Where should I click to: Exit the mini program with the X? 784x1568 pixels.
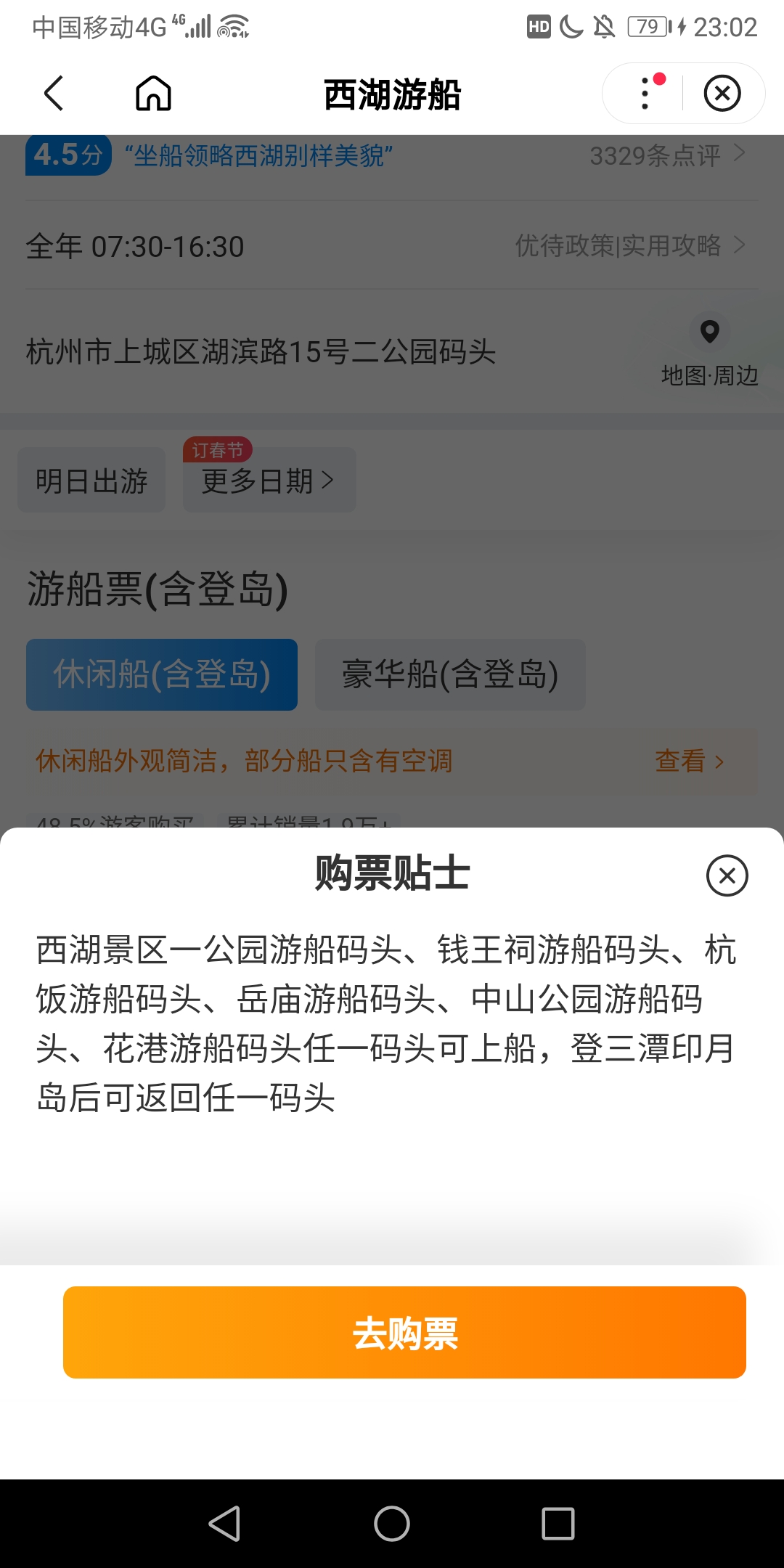pyautogui.click(x=722, y=94)
